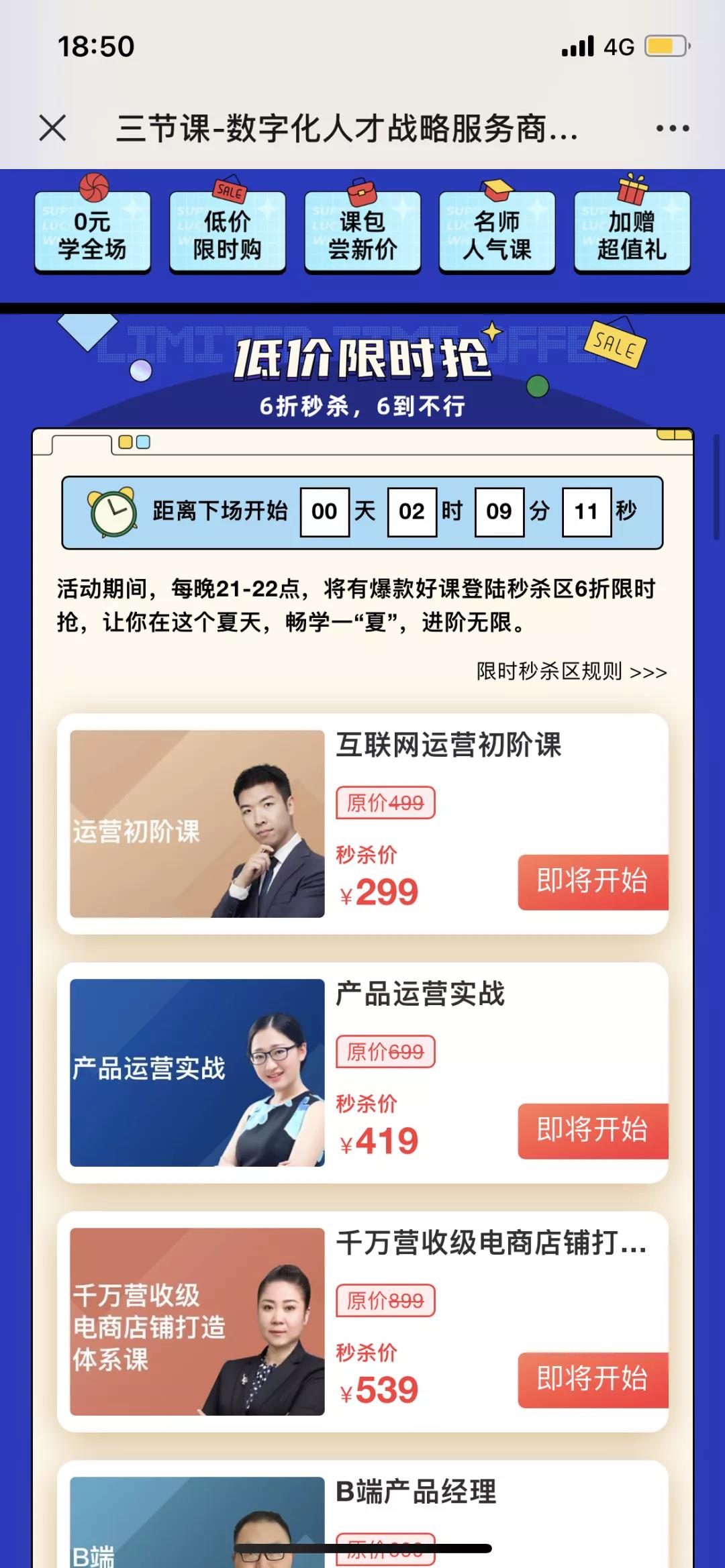Image resolution: width=725 pixels, height=1568 pixels.
Task: Tap 即将开始 for 互联网运营初阶课
Action: point(592,882)
